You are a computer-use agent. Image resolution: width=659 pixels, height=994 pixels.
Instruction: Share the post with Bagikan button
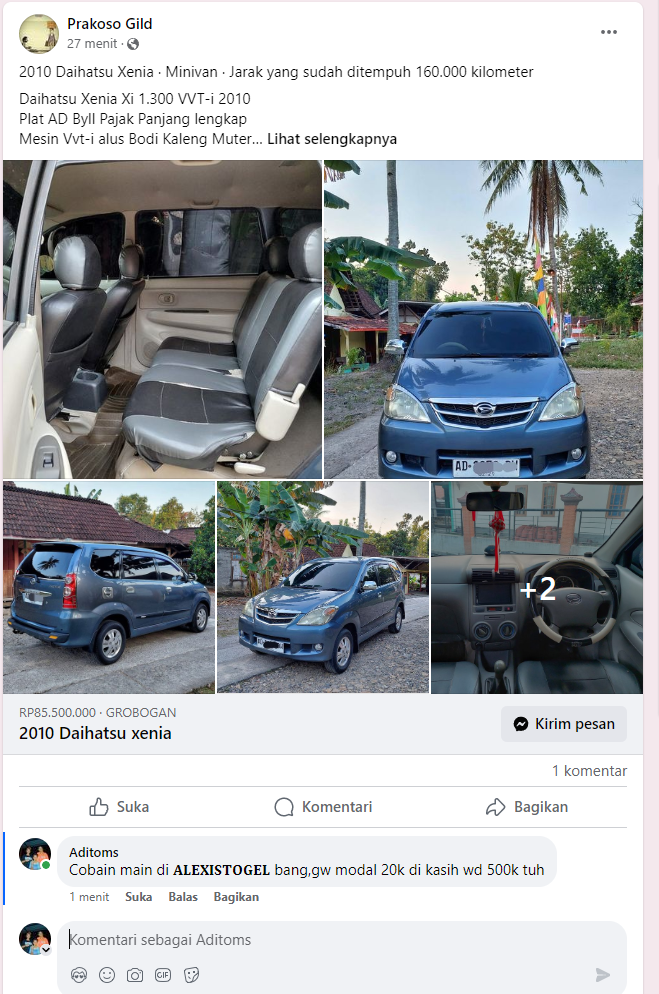(527, 807)
